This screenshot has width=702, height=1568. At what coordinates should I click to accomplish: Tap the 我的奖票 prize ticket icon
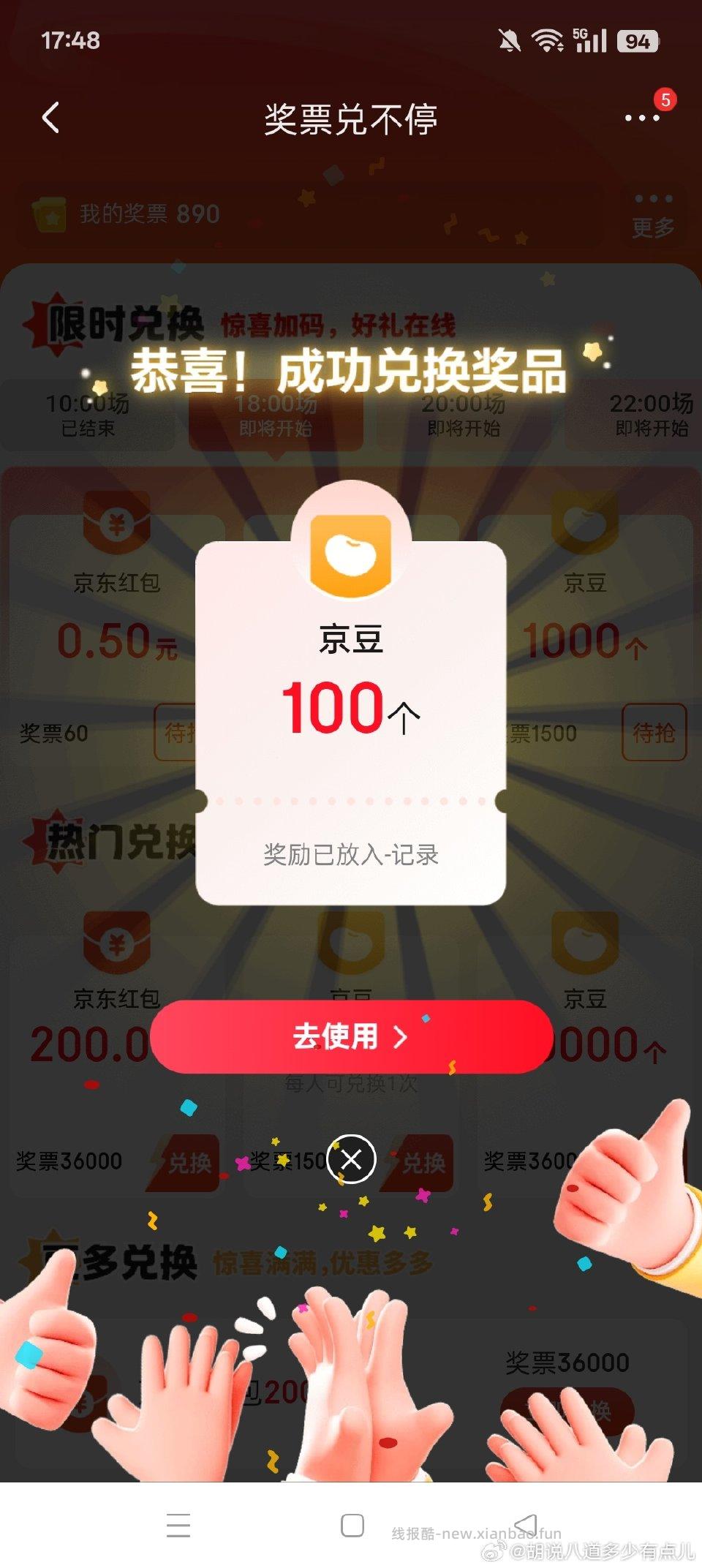(51, 214)
